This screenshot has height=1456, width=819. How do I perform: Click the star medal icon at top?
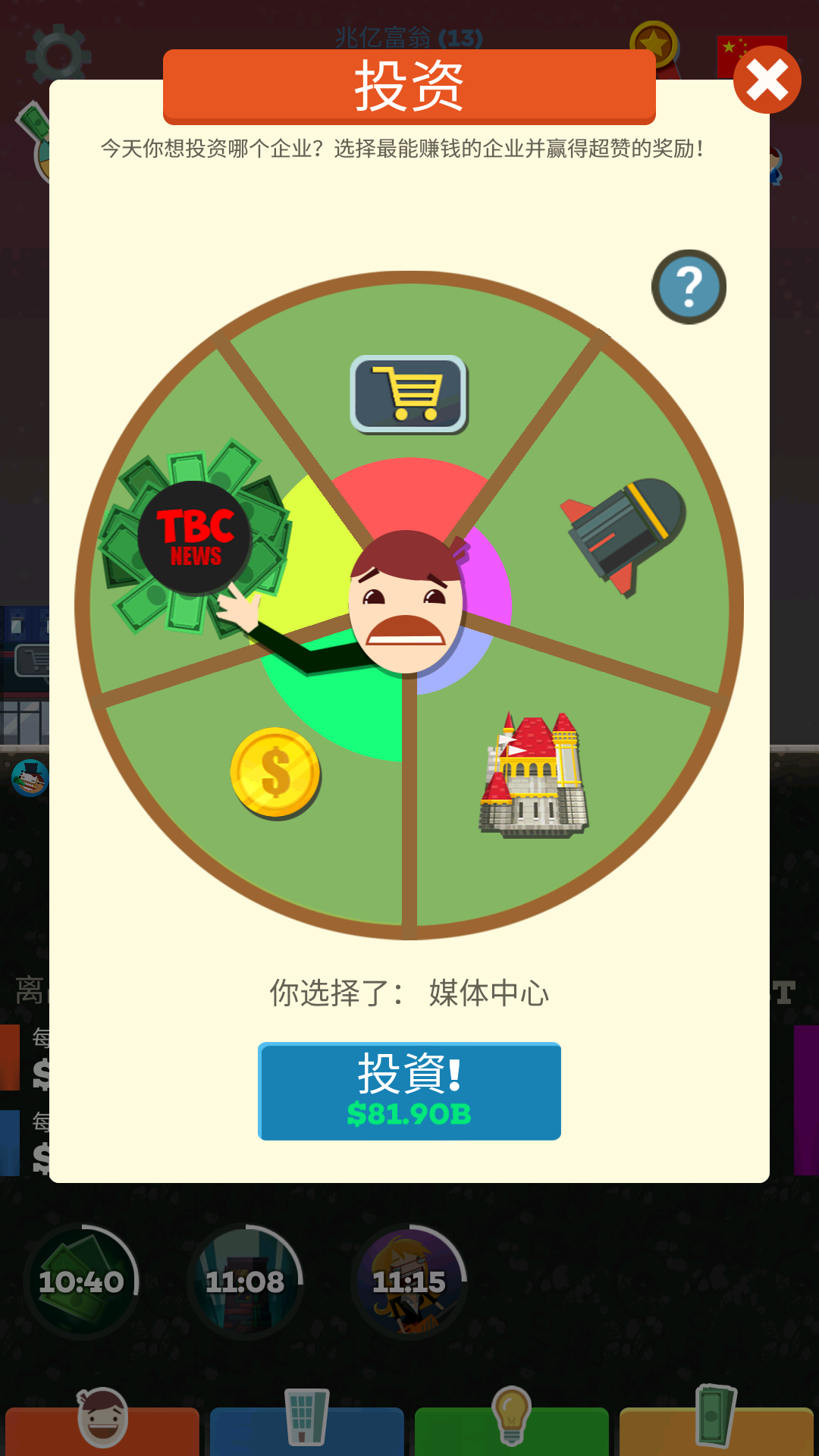tap(654, 43)
